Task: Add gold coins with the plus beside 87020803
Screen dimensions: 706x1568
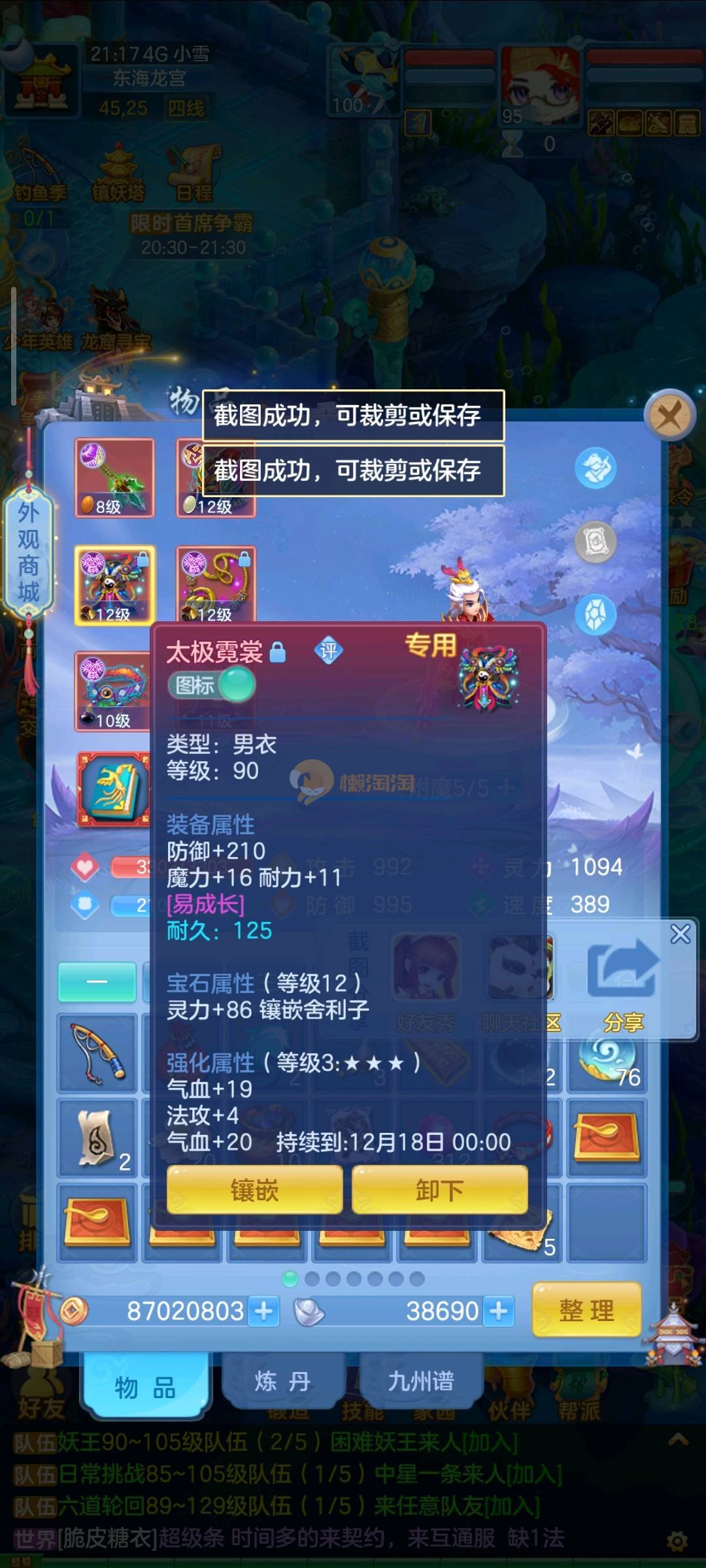Action: click(264, 1311)
